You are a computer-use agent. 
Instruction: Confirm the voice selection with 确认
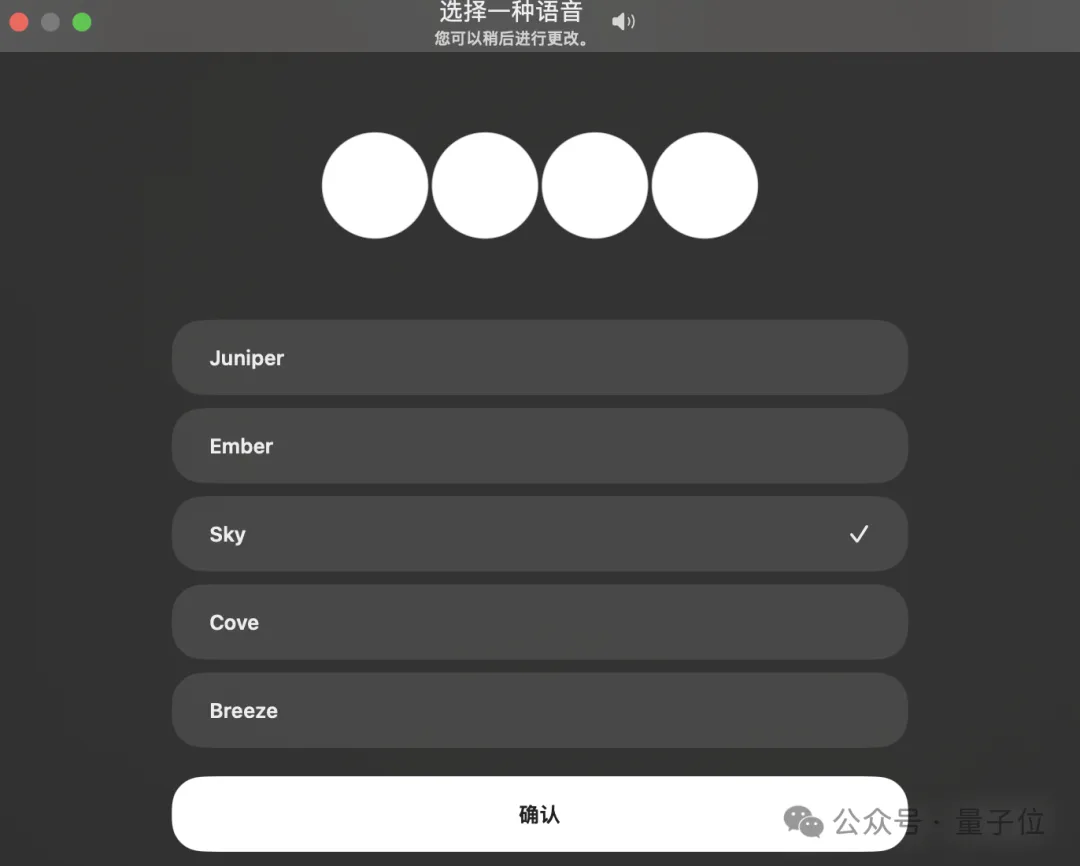539,814
